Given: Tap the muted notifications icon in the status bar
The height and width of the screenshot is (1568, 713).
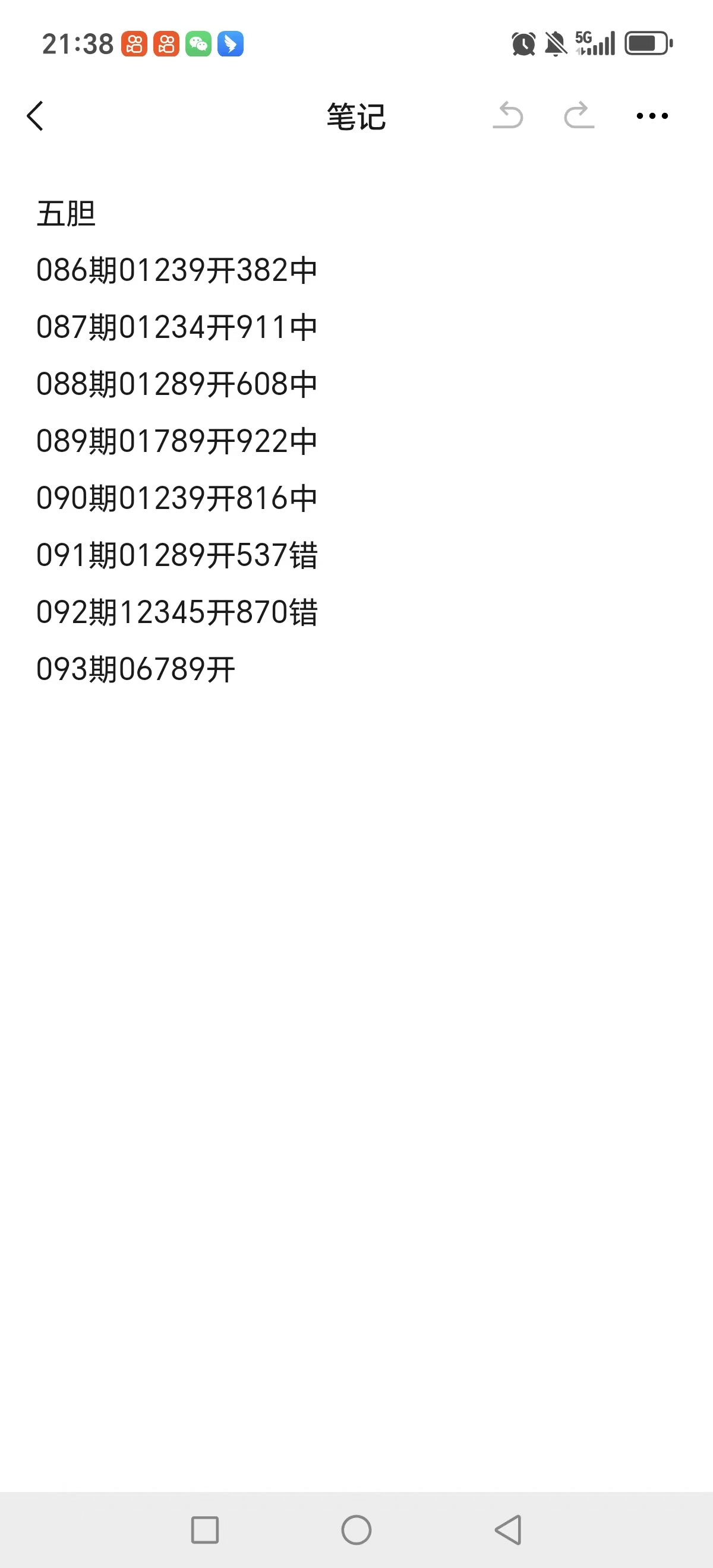Looking at the screenshot, I should tap(554, 43).
